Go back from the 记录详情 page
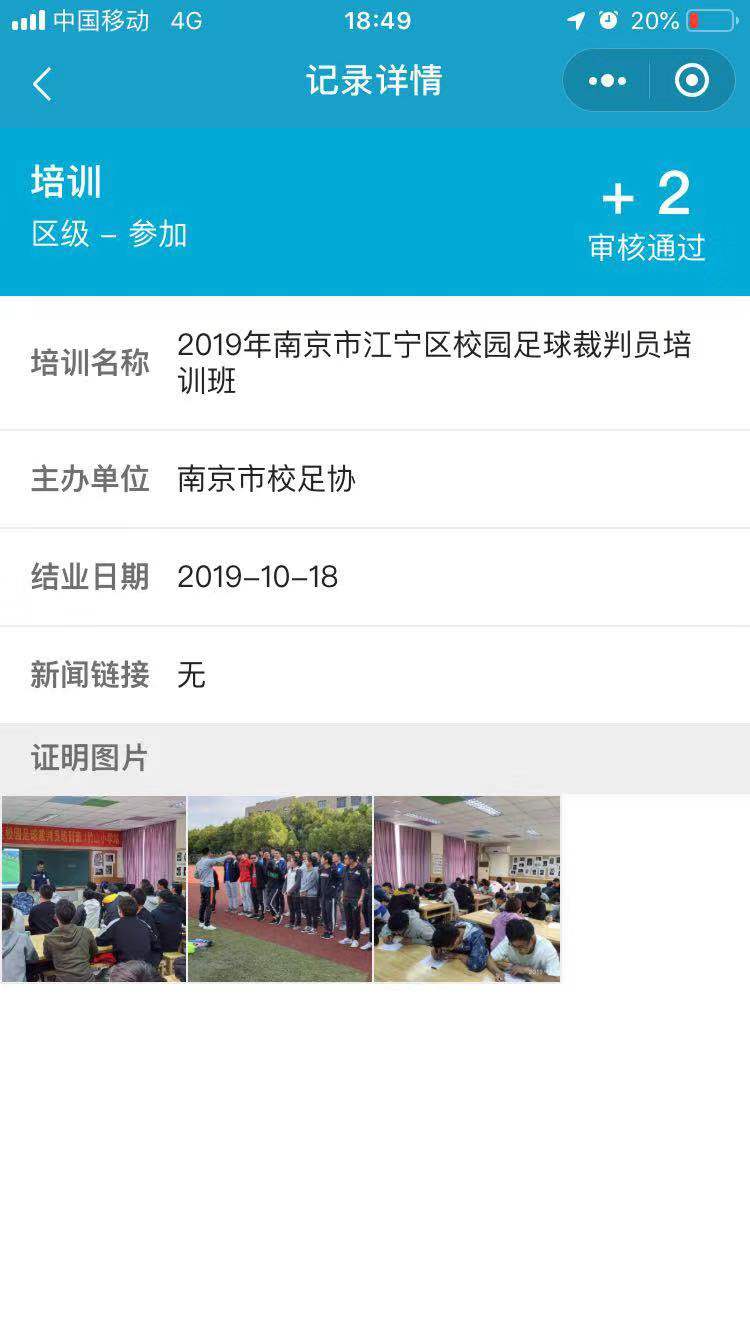This screenshot has height=1334, width=750. [x=42, y=83]
